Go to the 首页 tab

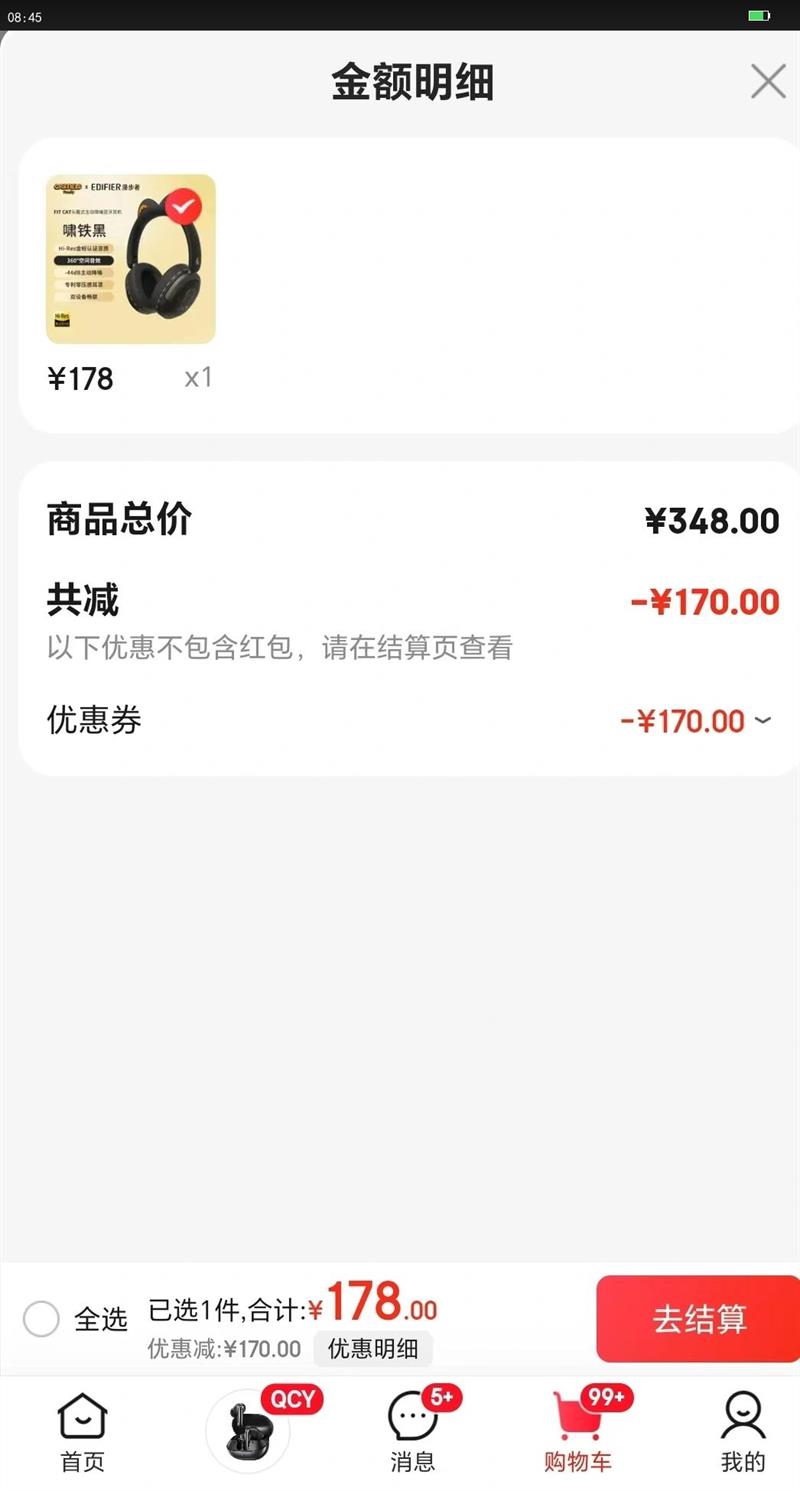82,1431
